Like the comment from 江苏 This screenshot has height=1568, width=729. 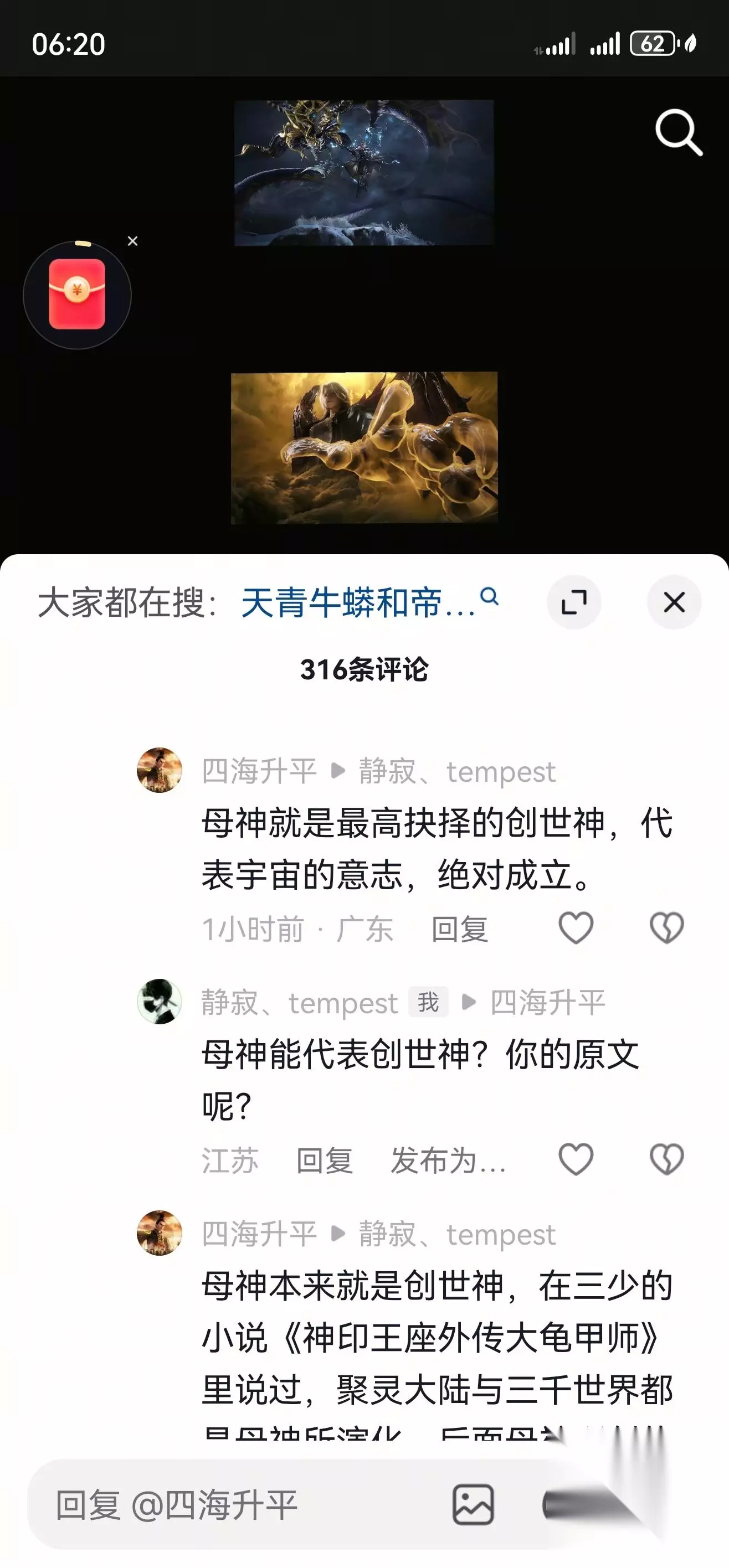(x=576, y=1159)
